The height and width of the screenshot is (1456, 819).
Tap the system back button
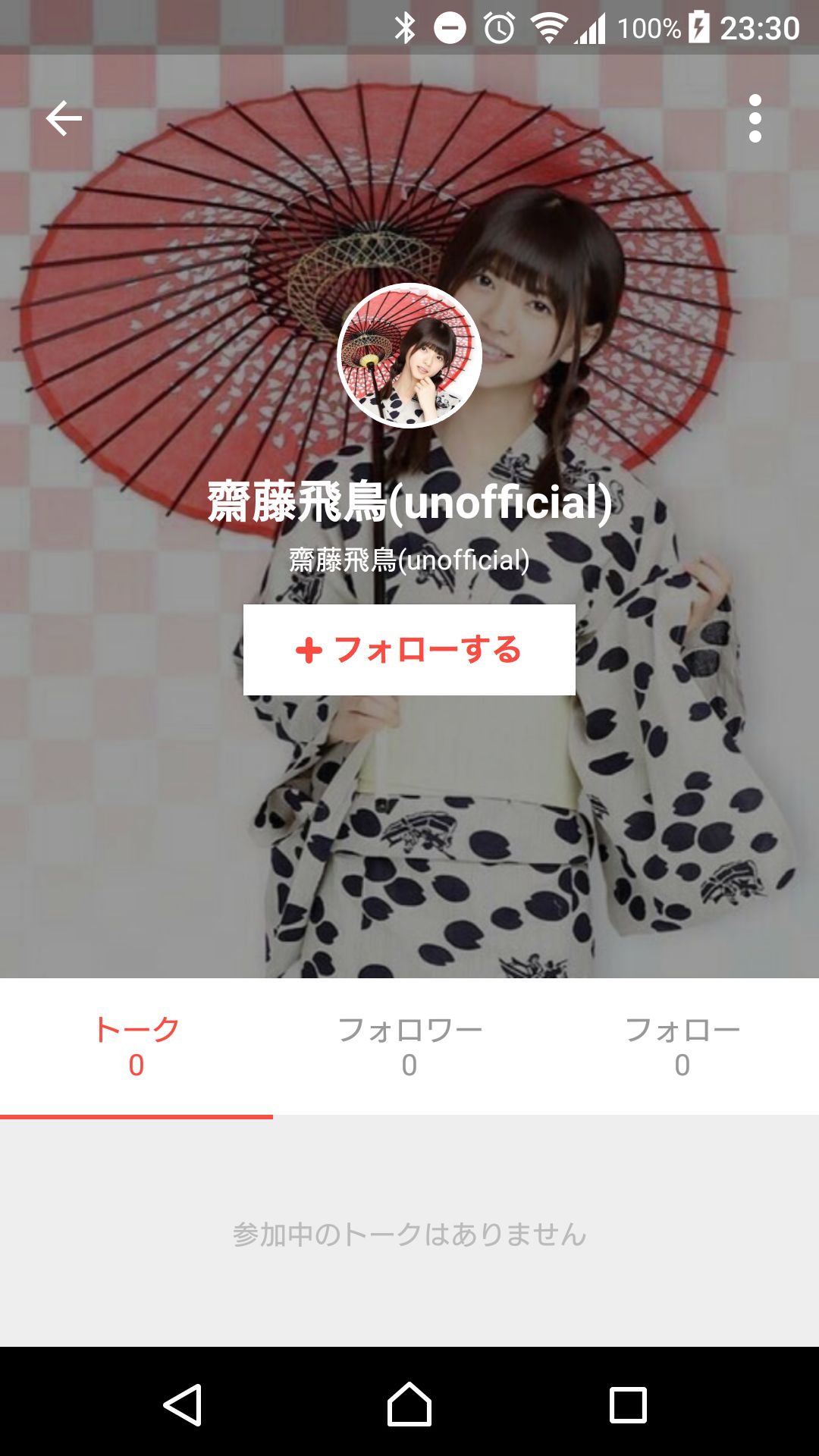[183, 1404]
